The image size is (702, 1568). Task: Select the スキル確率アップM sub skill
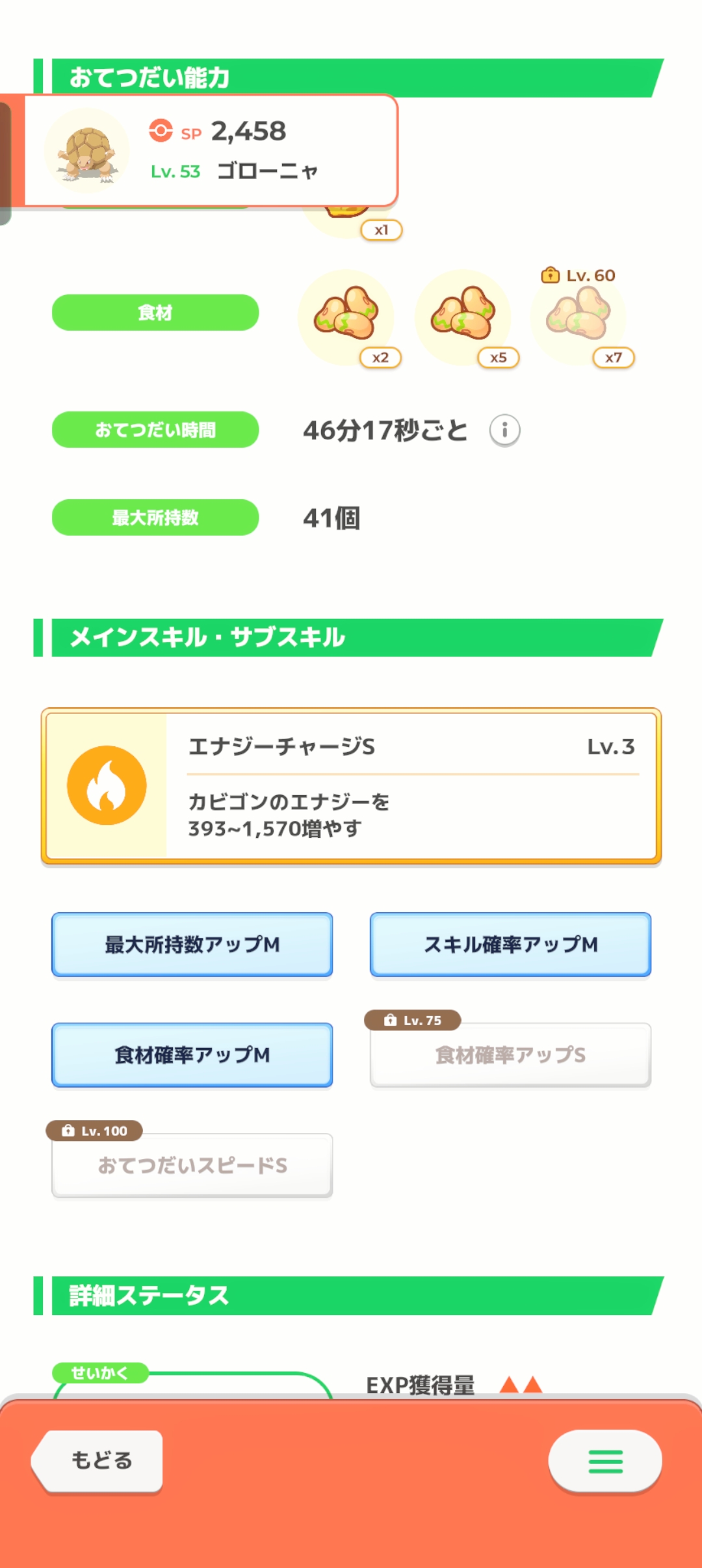coord(510,944)
